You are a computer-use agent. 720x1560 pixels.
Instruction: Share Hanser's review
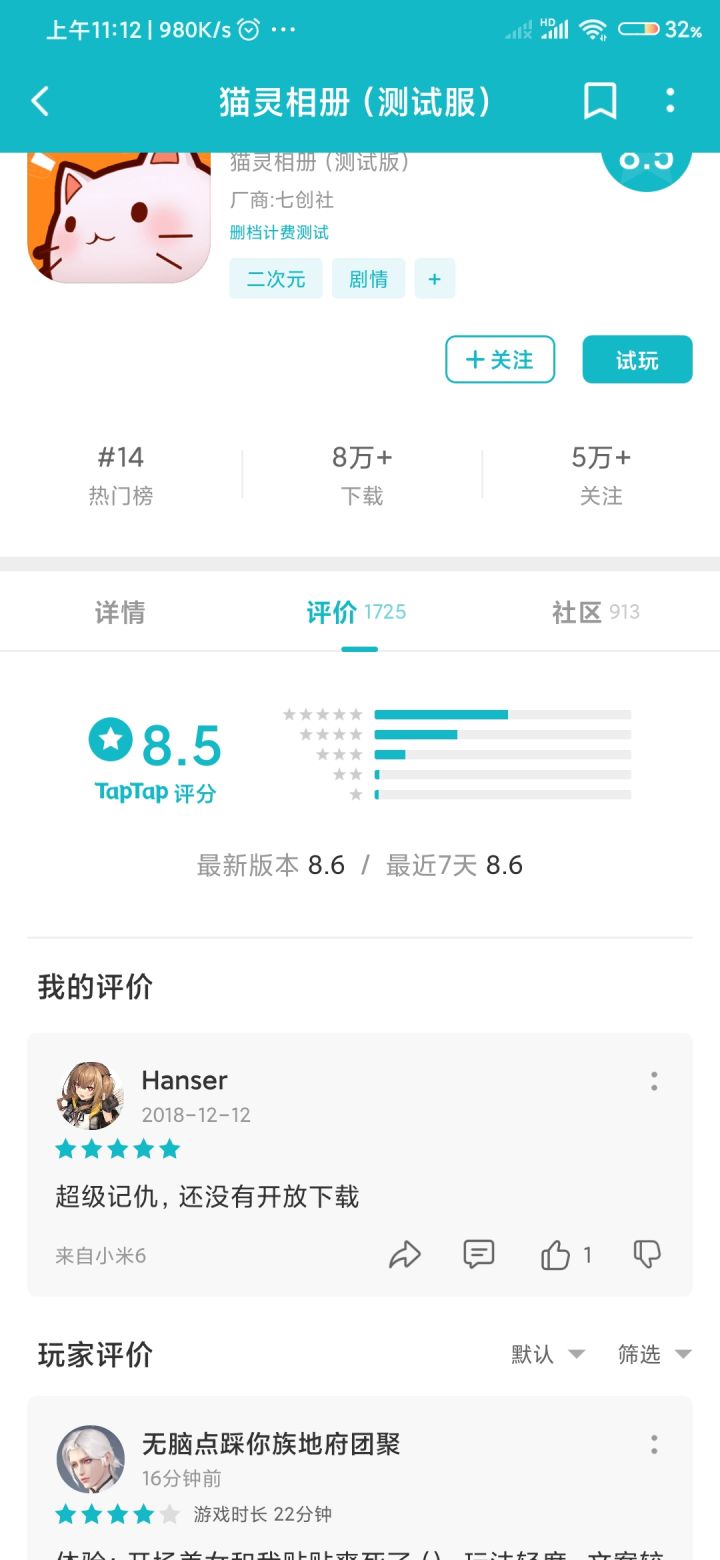click(405, 1254)
